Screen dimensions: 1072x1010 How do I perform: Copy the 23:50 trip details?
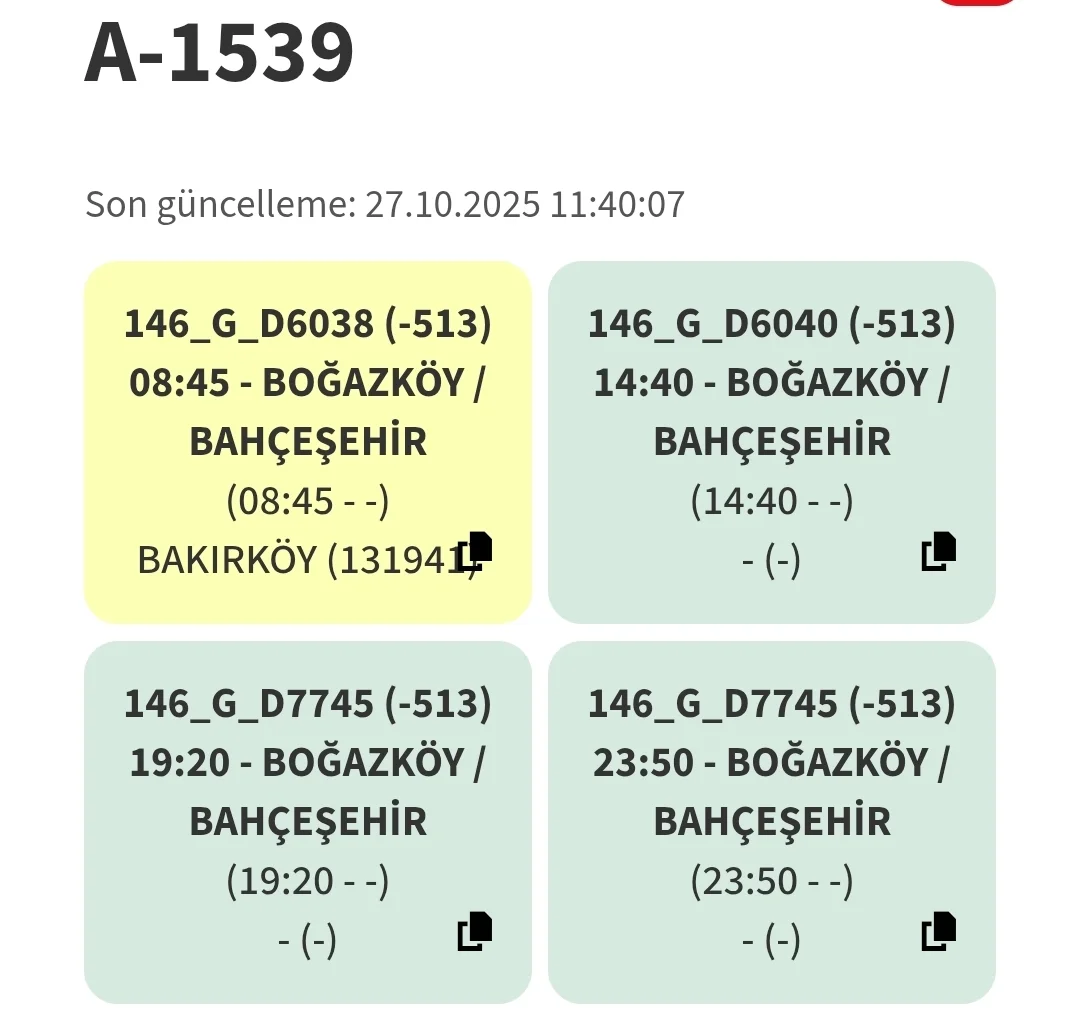click(x=938, y=931)
